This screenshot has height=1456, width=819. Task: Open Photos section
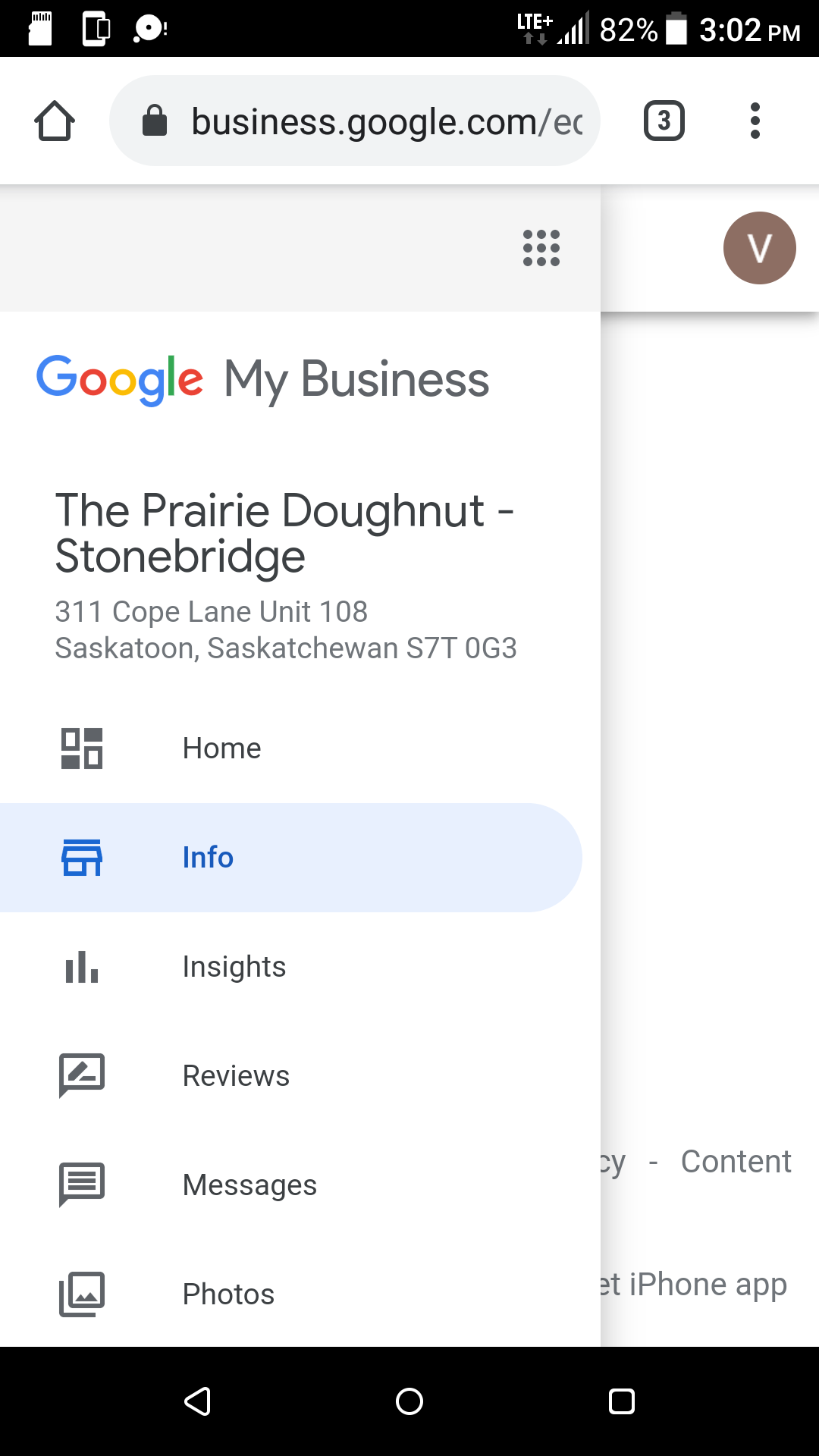click(x=228, y=1294)
